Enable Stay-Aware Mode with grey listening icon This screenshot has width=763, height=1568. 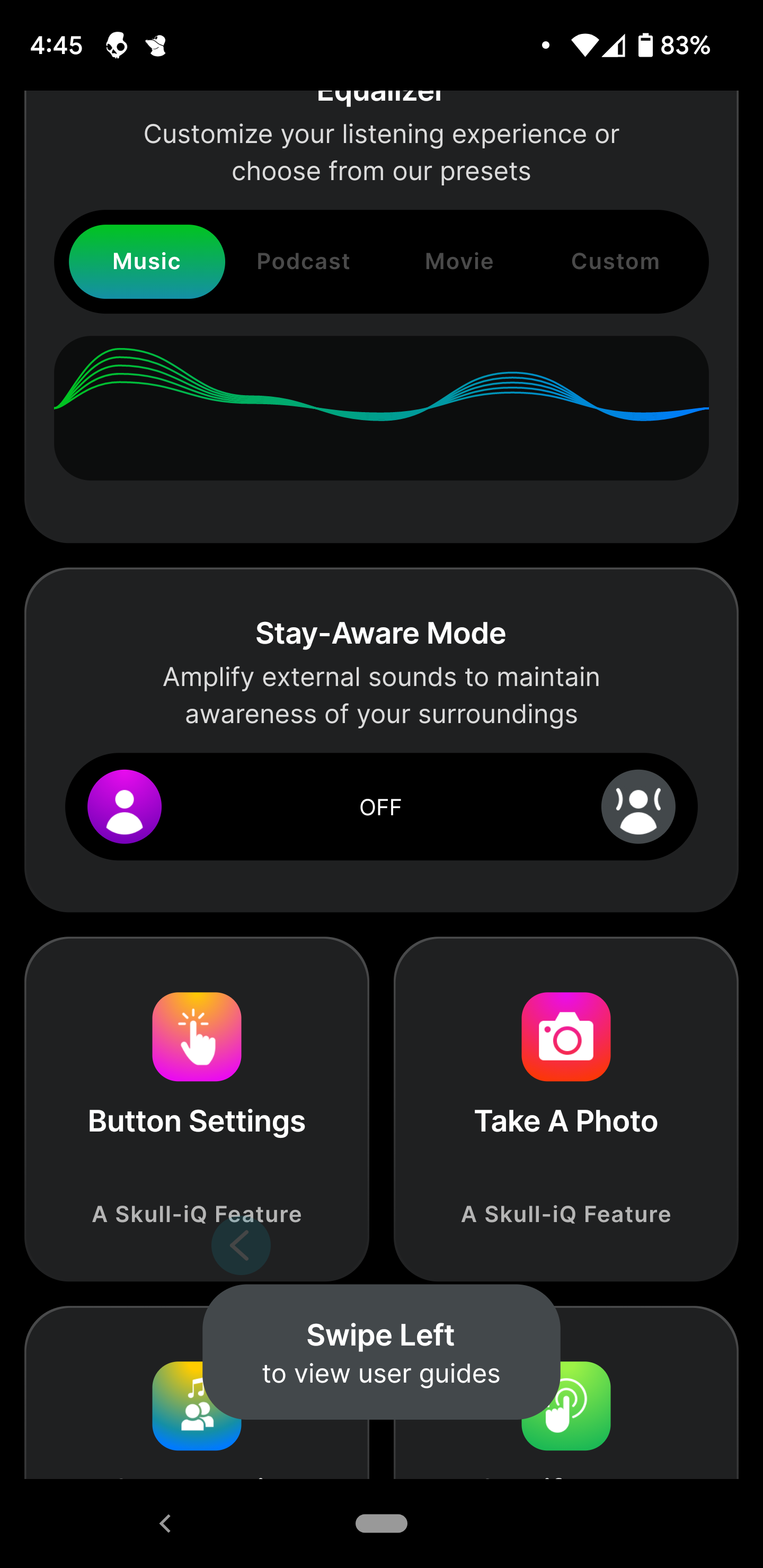(x=638, y=807)
